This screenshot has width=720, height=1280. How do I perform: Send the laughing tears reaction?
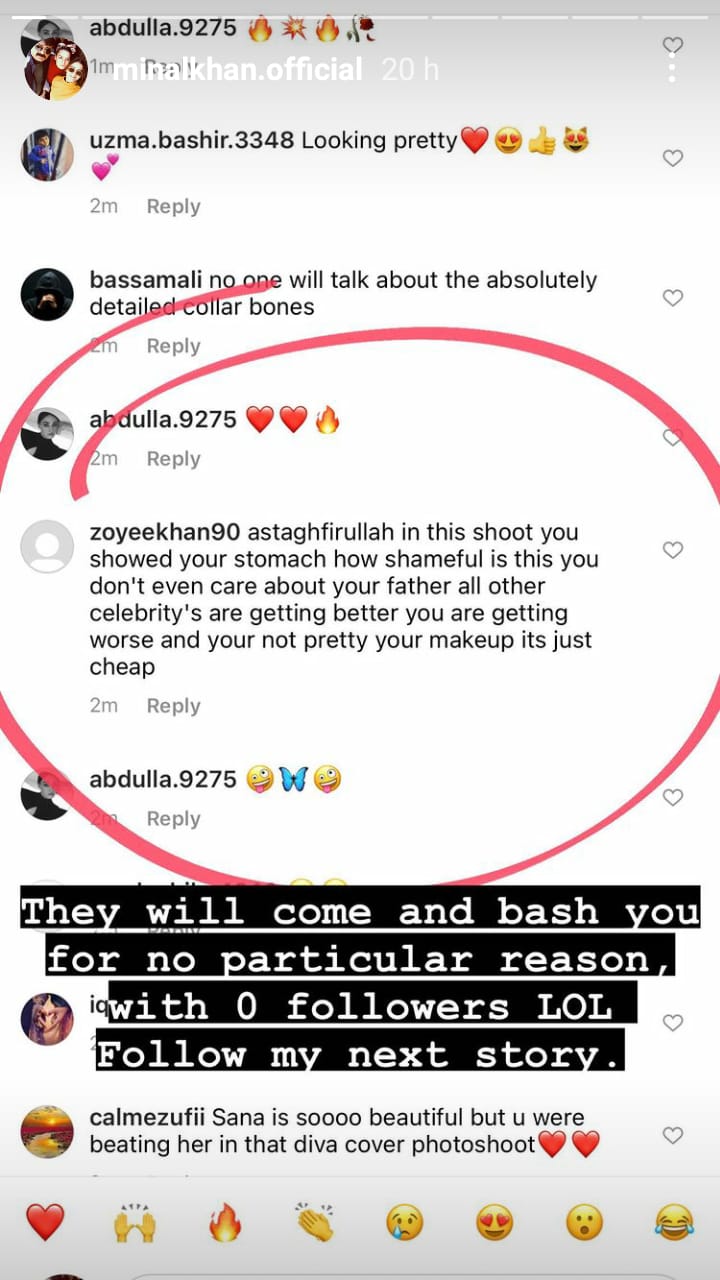674,1222
